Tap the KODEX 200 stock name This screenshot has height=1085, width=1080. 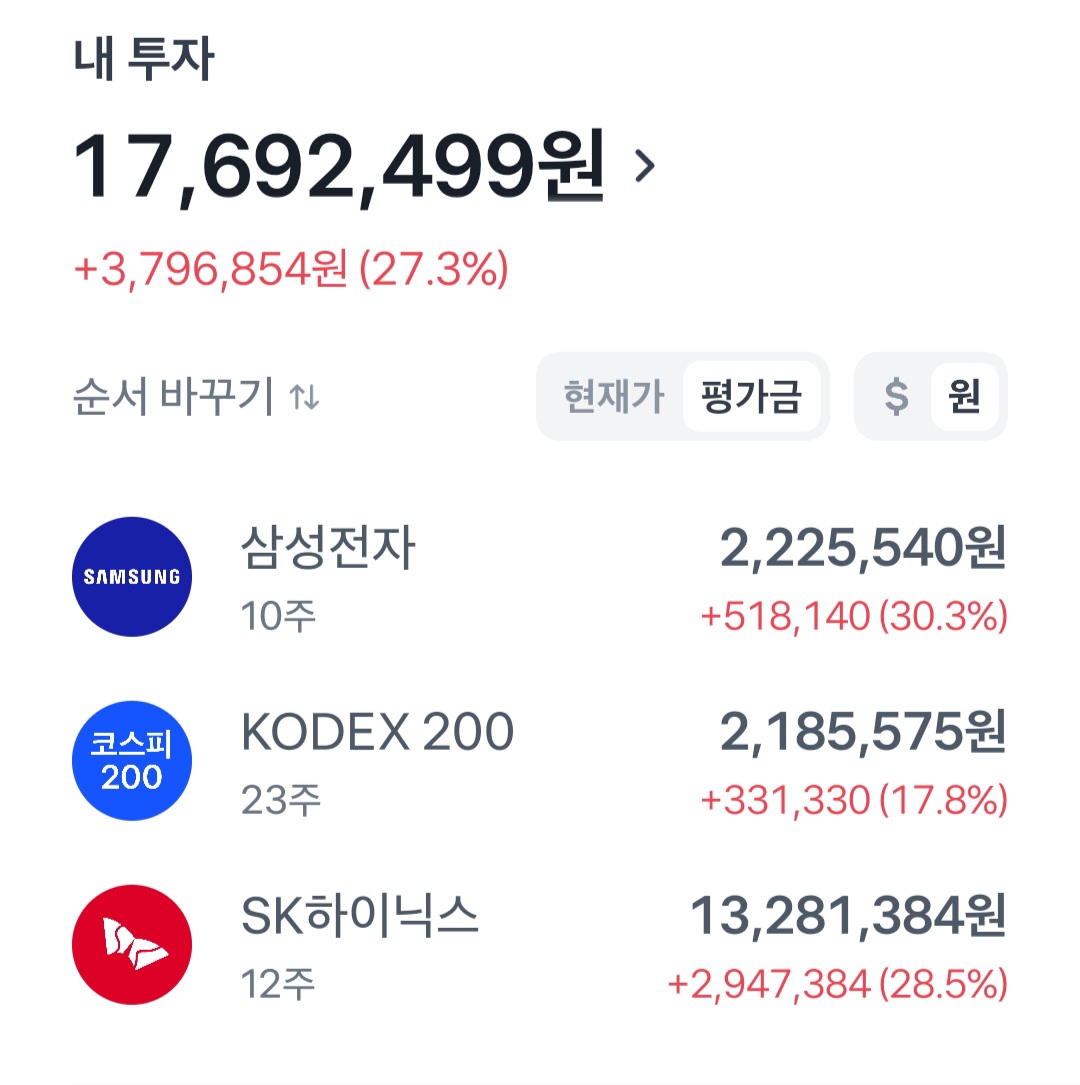pos(378,733)
